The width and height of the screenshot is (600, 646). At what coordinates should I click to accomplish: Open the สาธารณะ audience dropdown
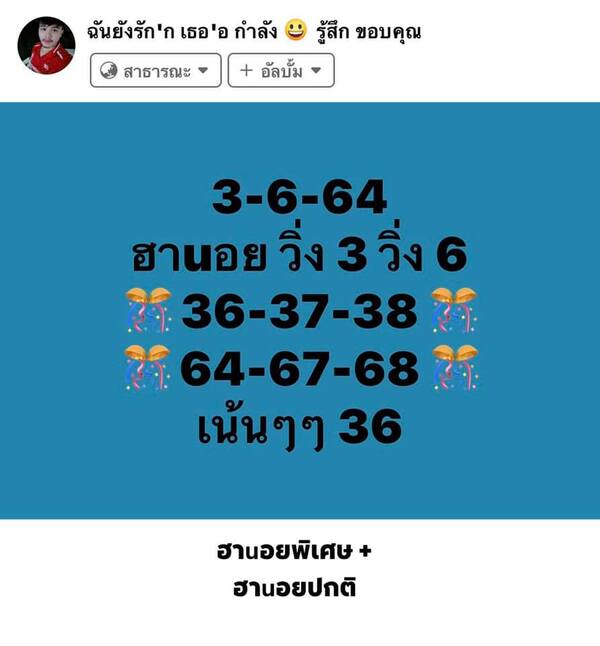point(155,71)
